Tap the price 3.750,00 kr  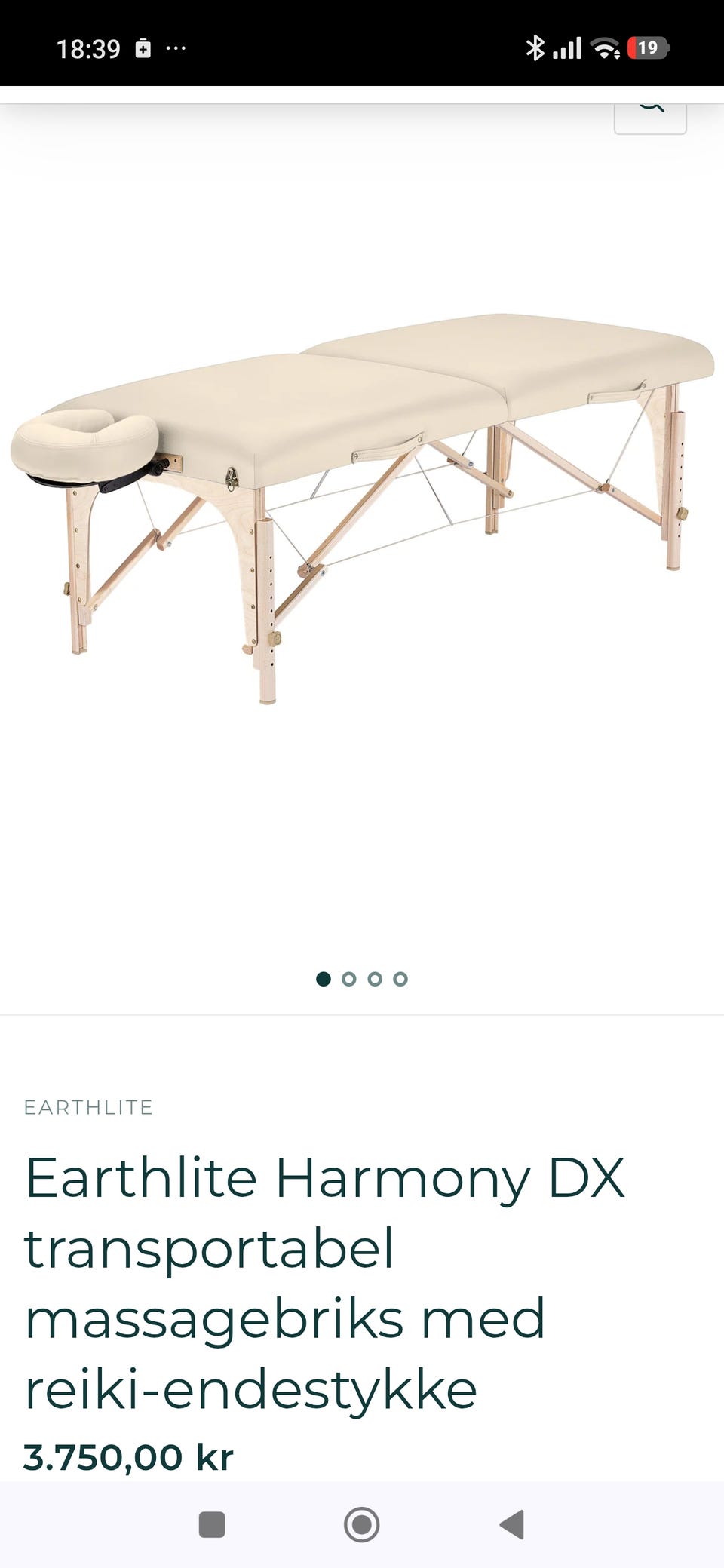128,1456
